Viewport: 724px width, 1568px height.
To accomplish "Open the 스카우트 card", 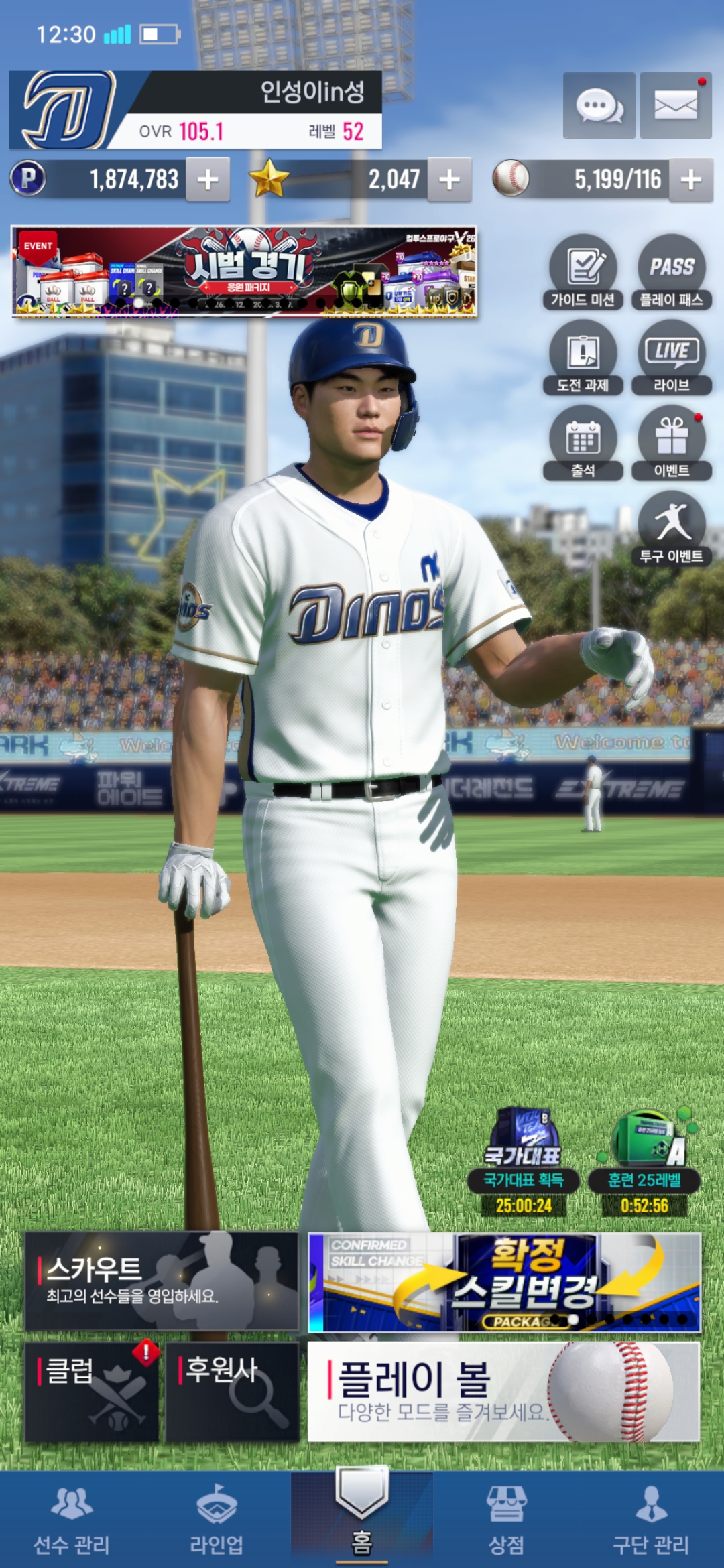I will click(x=162, y=1281).
